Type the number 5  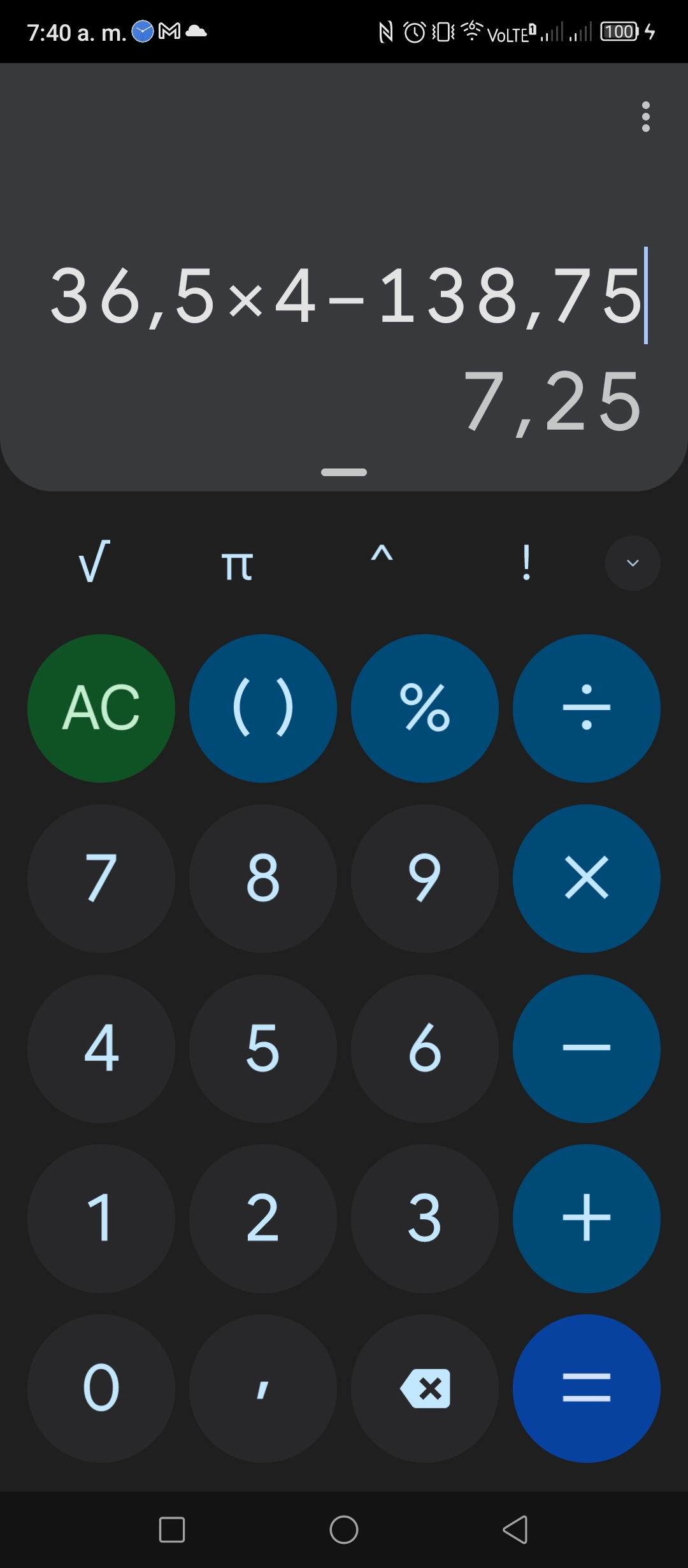[263, 1049]
